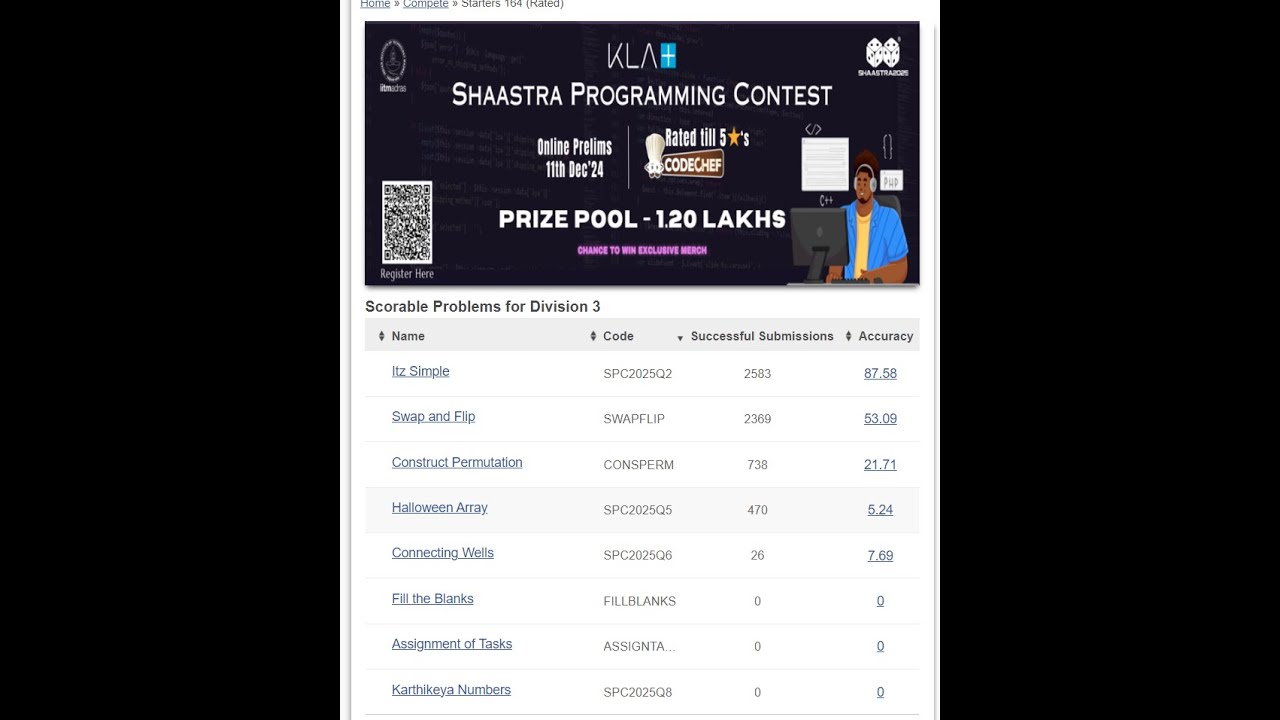View the 5.24 accuracy for Halloween Array

point(880,510)
